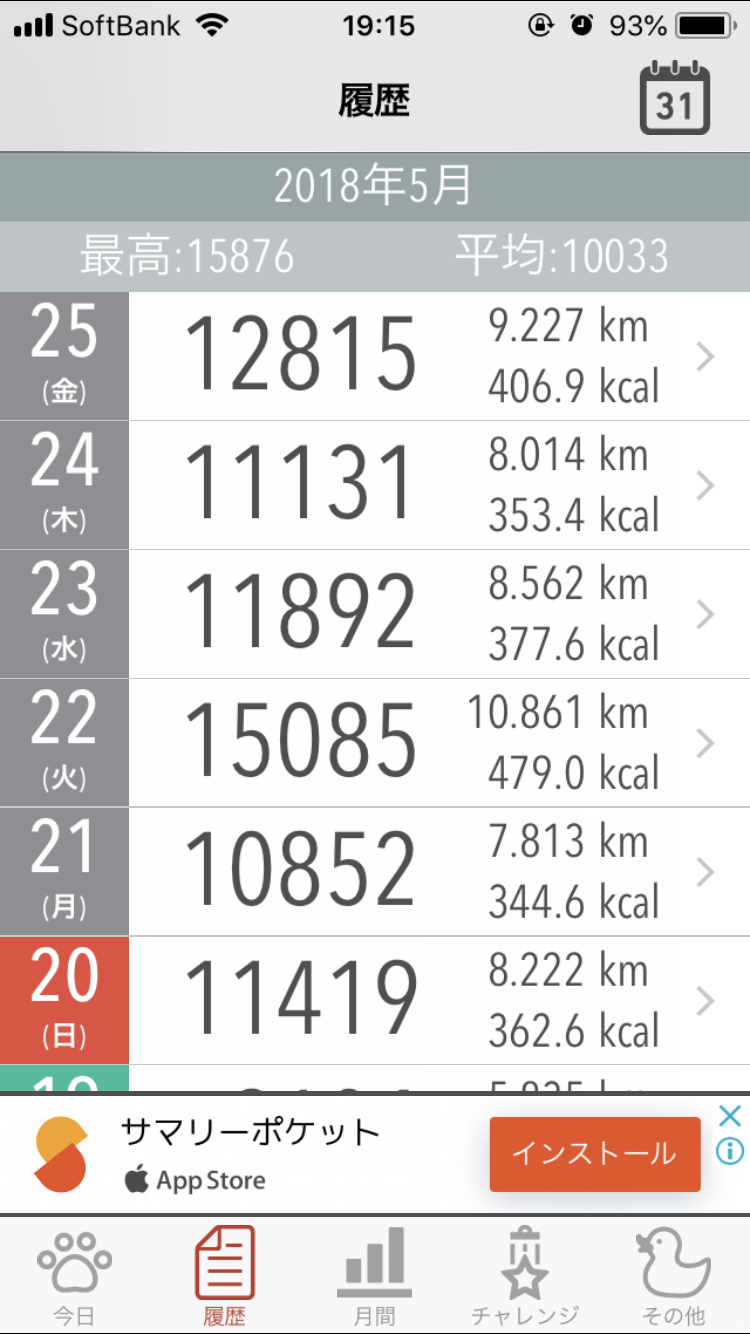Open the May 25 entry with 12815 steps
Viewport: 750px width, 1334px height.
[438, 357]
